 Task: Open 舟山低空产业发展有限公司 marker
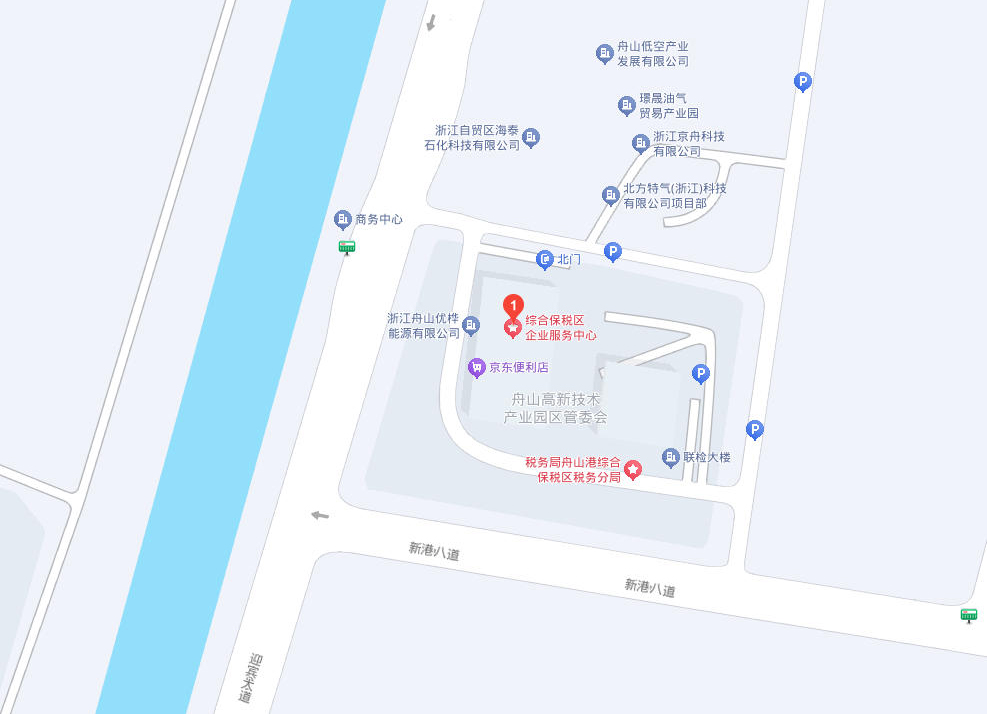pos(604,53)
